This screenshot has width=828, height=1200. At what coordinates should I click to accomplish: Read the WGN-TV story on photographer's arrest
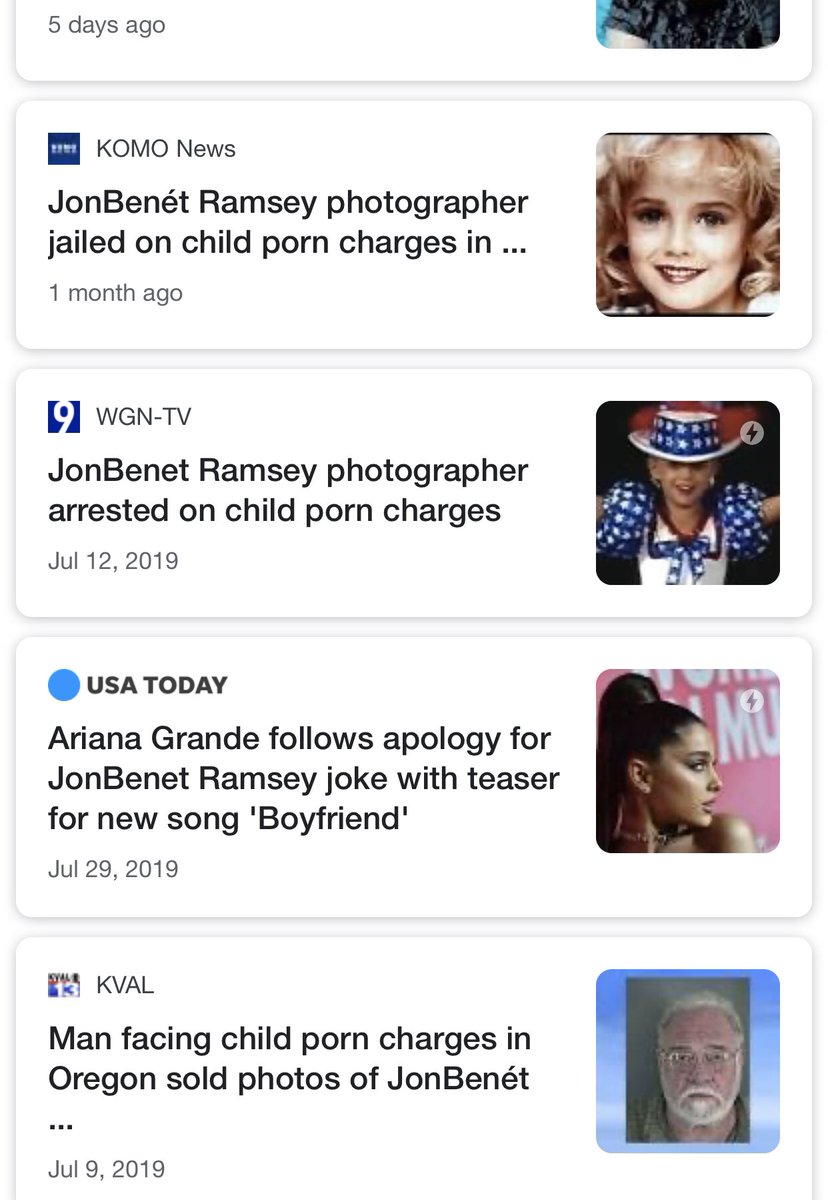click(x=288, y=490)
